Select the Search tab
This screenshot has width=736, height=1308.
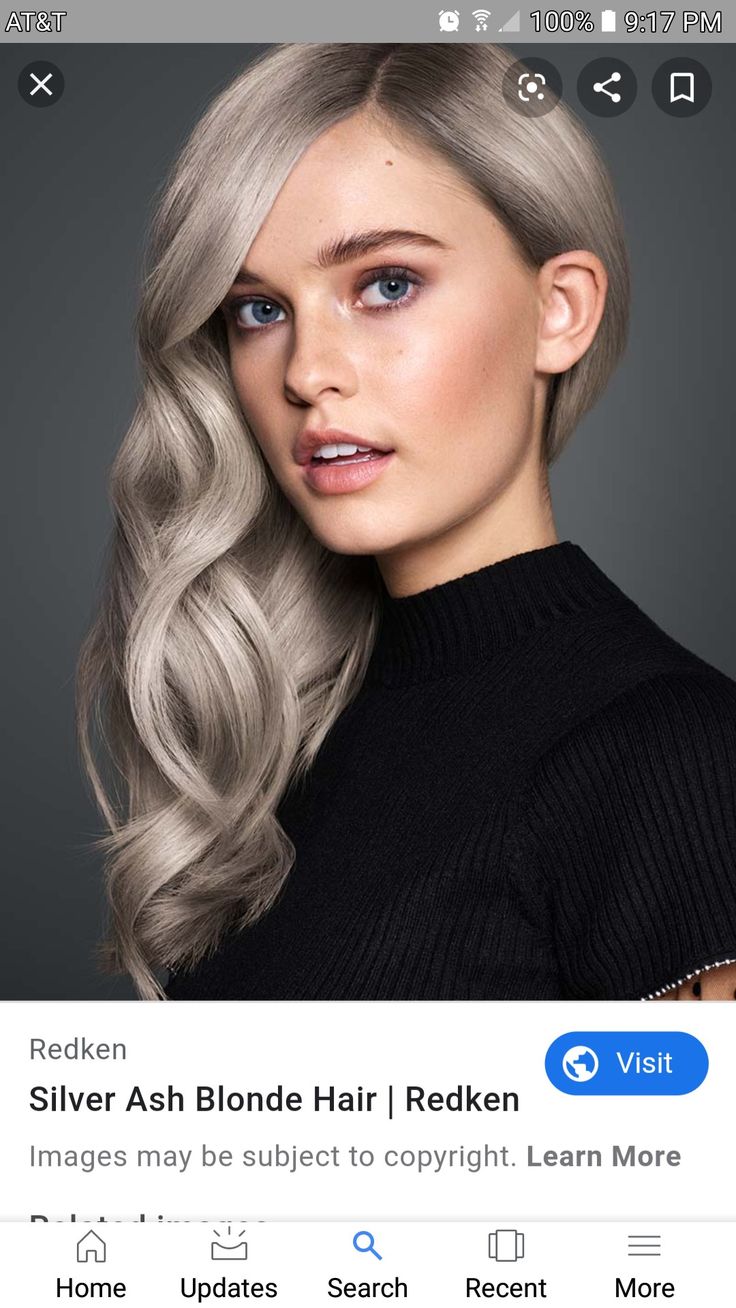pyautogui.click(x=367, y=1265)
